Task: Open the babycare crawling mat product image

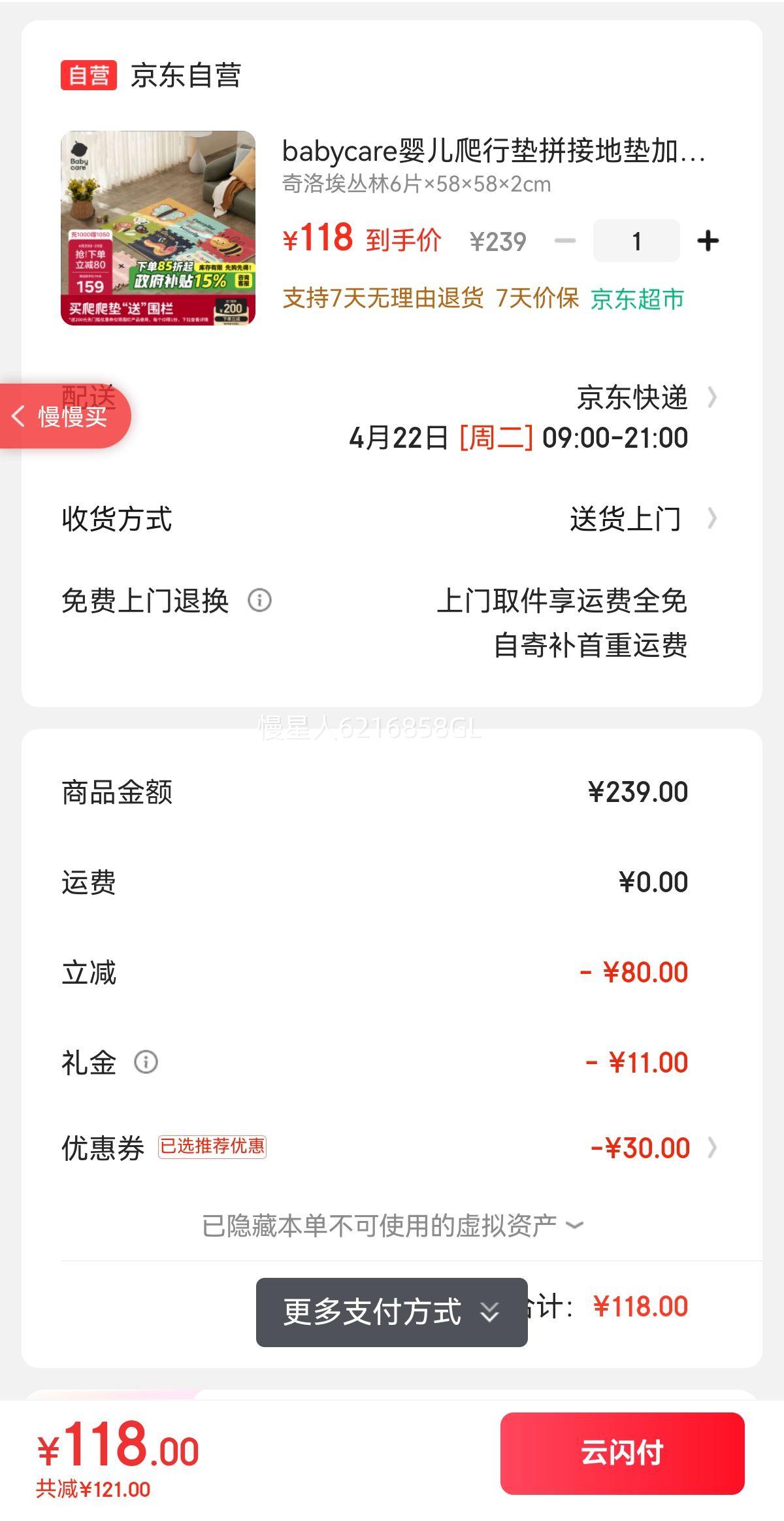Action: 158,228
